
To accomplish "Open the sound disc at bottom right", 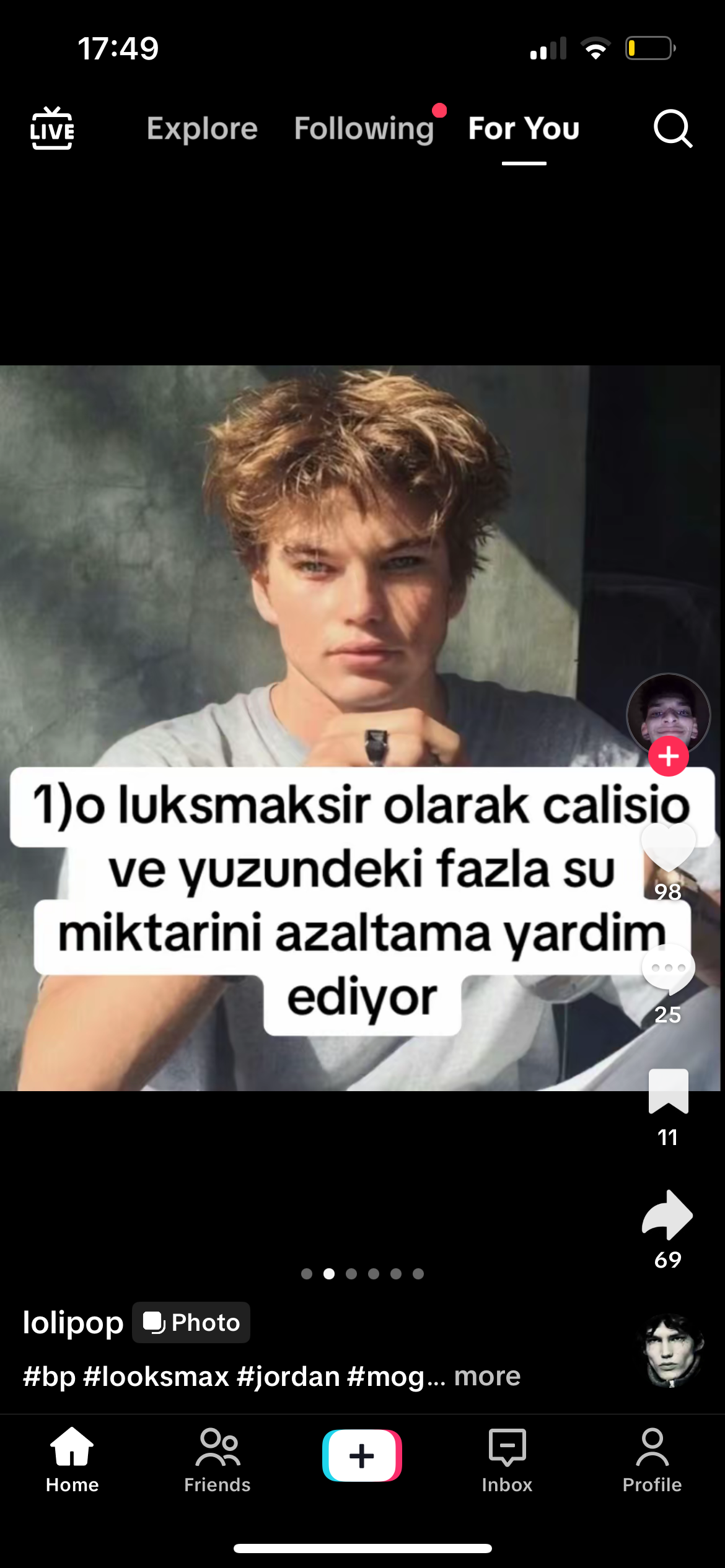I will point(672,1351).
